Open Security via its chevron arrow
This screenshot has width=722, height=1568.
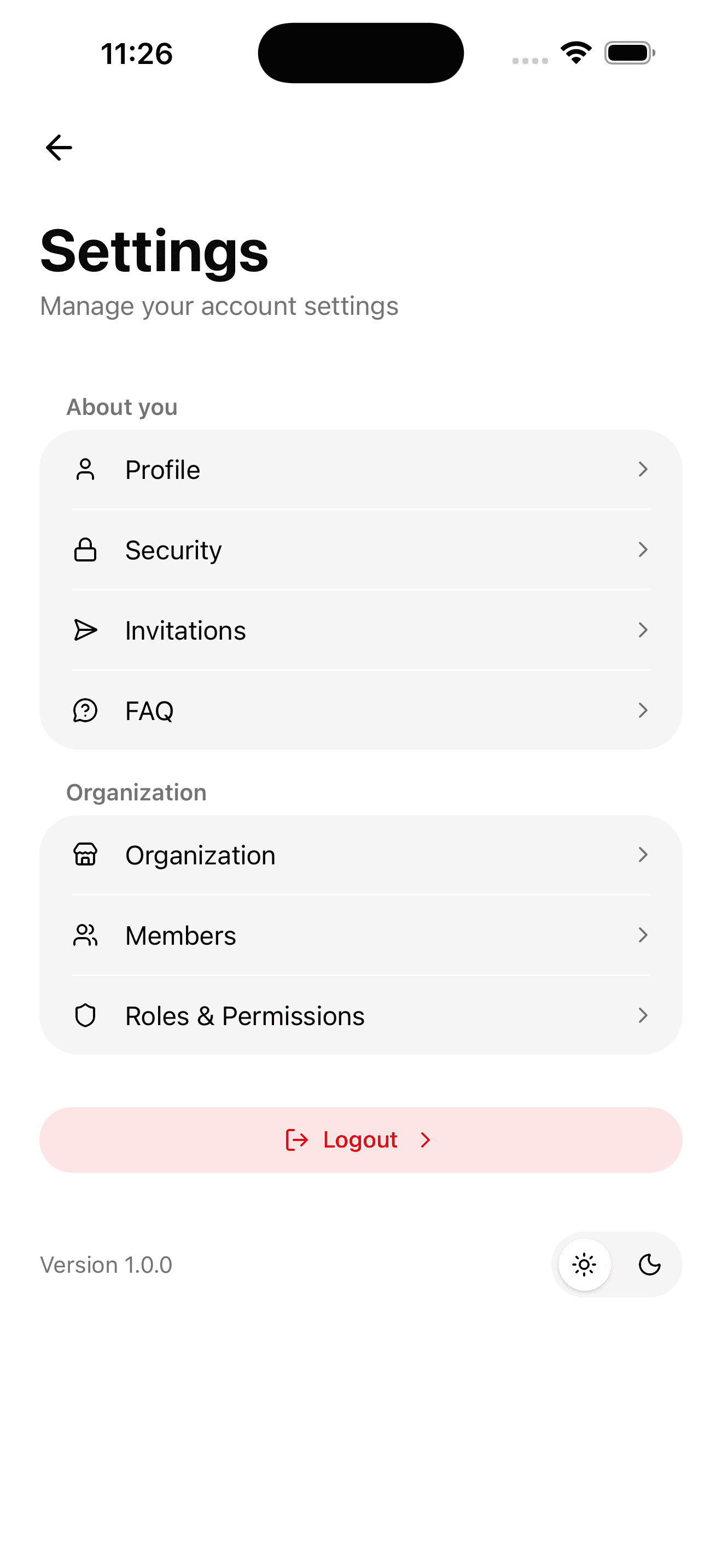point(643,549)
